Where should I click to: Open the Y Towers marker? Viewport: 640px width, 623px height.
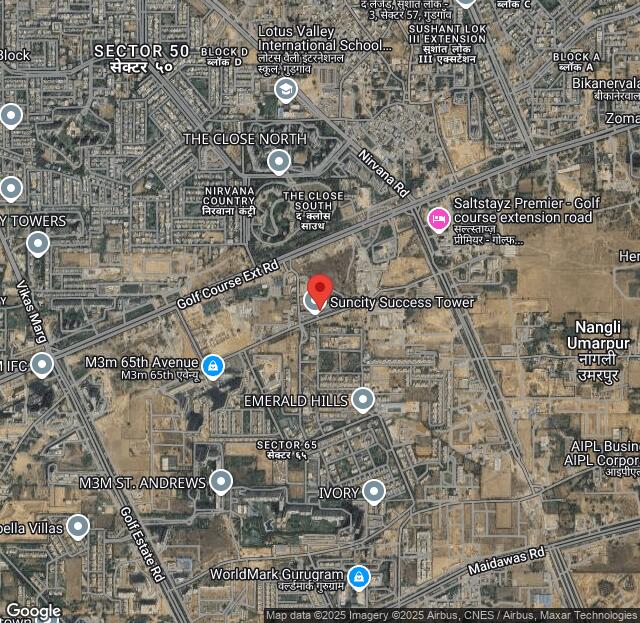[38, 242]
